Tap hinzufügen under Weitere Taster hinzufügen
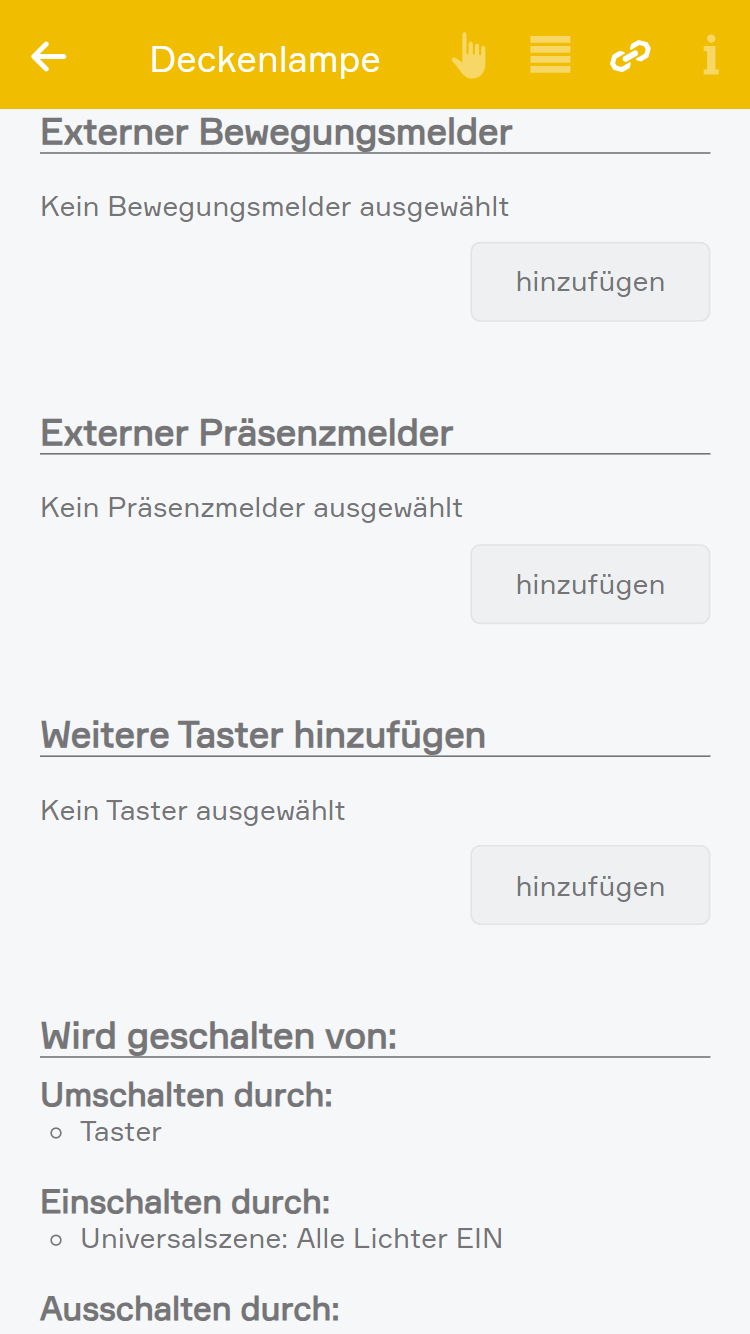Screen dimensions: 750x1334 click(x=590, y=886)
